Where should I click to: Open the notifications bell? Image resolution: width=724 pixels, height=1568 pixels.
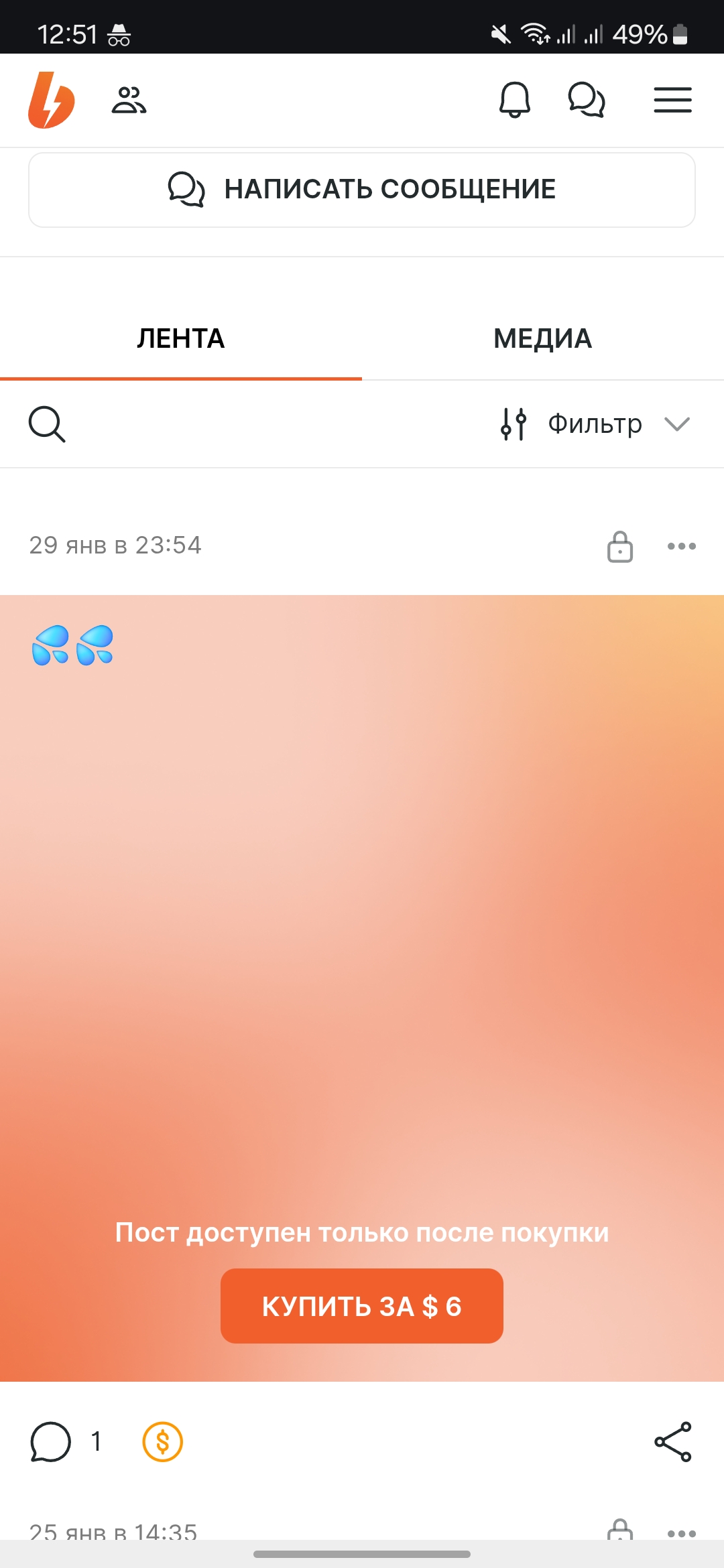pos(515,101)
